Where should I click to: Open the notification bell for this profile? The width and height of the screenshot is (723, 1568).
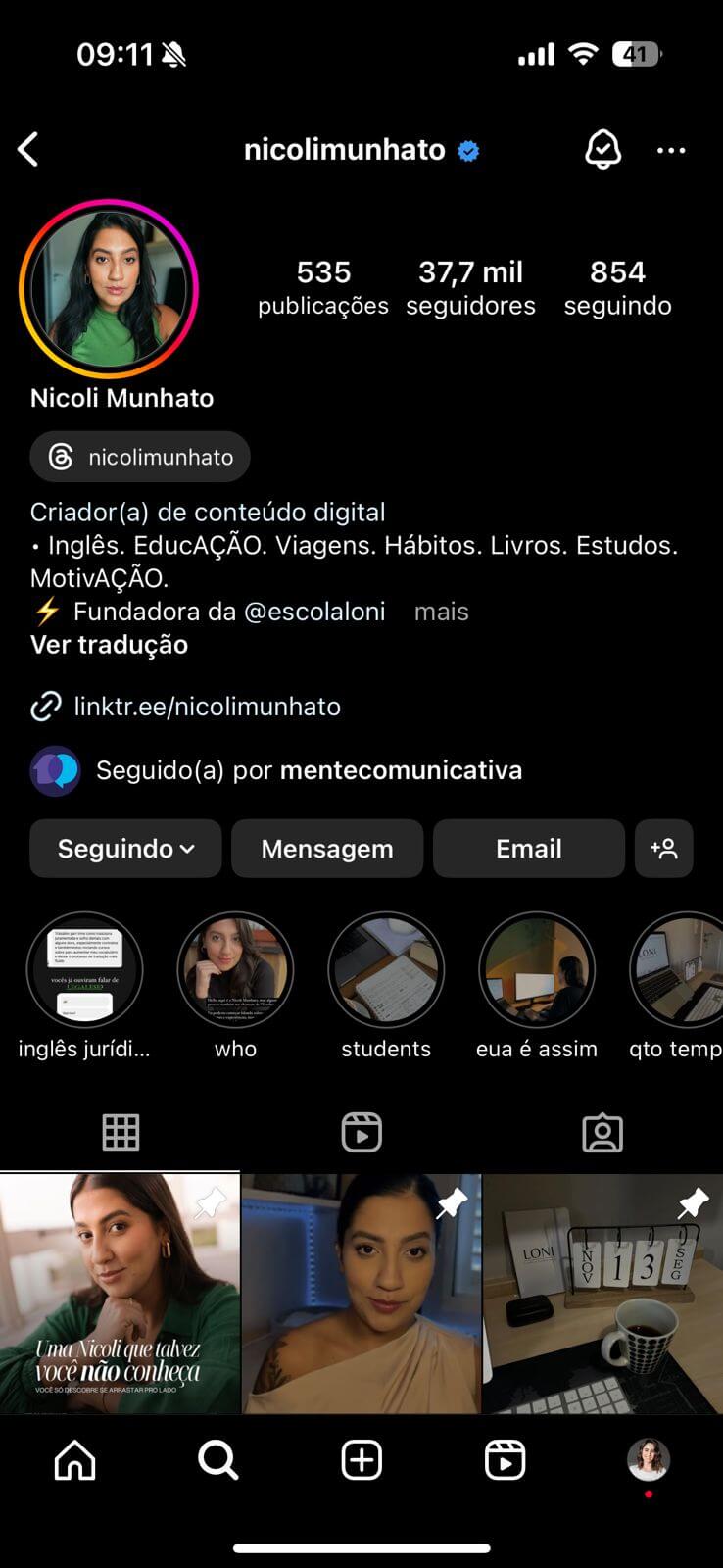coord(602,150)
